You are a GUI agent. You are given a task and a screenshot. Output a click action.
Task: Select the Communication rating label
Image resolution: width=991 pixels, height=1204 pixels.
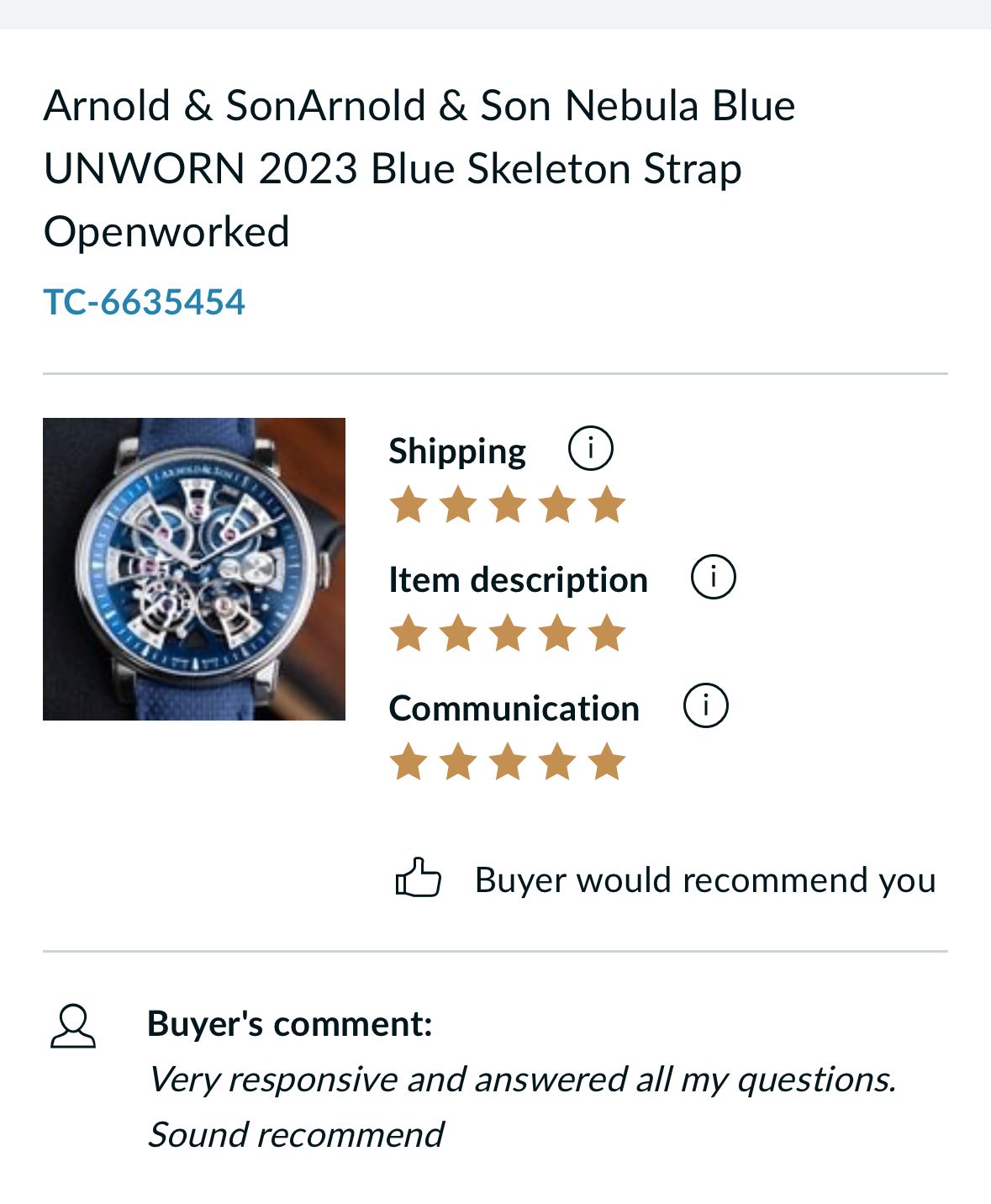click(513, 707)
